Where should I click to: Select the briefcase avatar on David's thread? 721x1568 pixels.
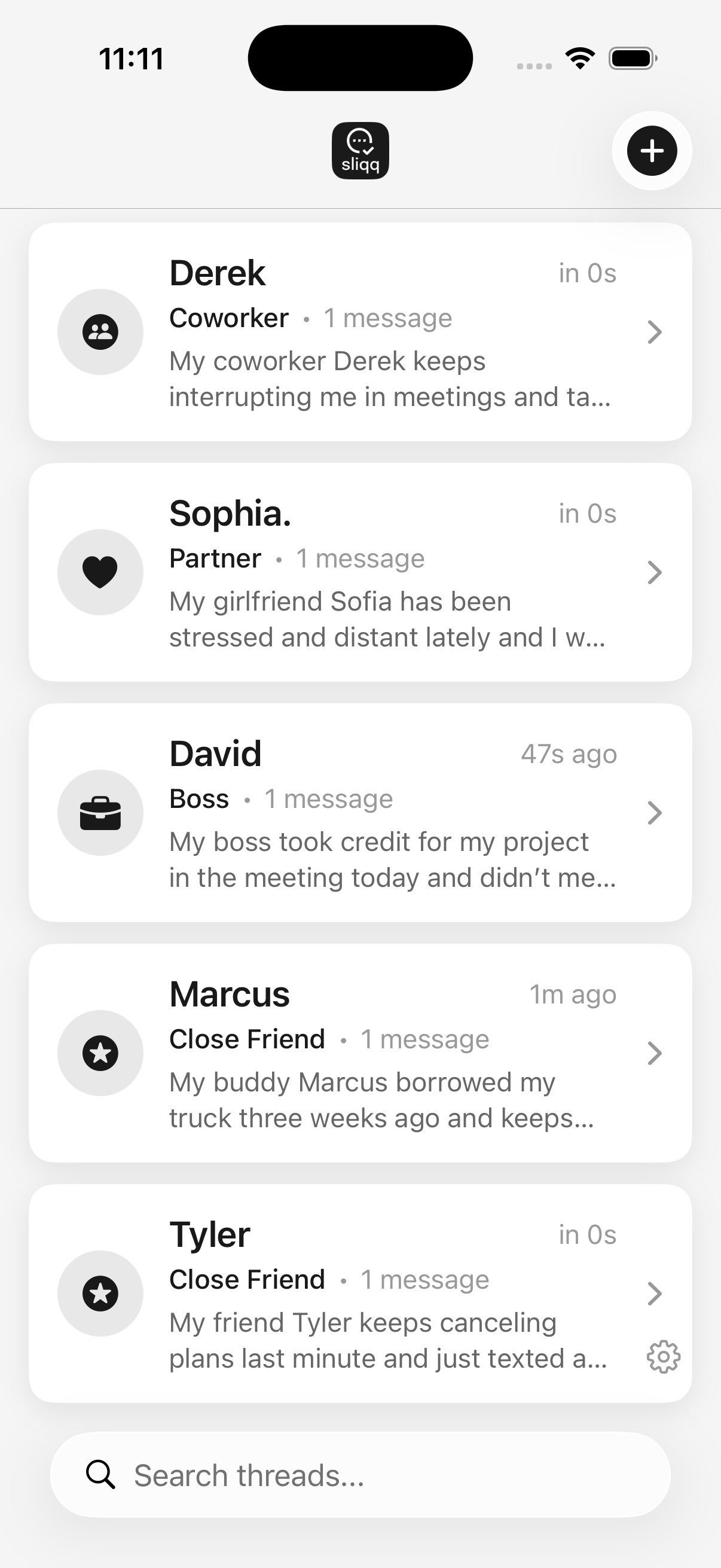[100, 813]
